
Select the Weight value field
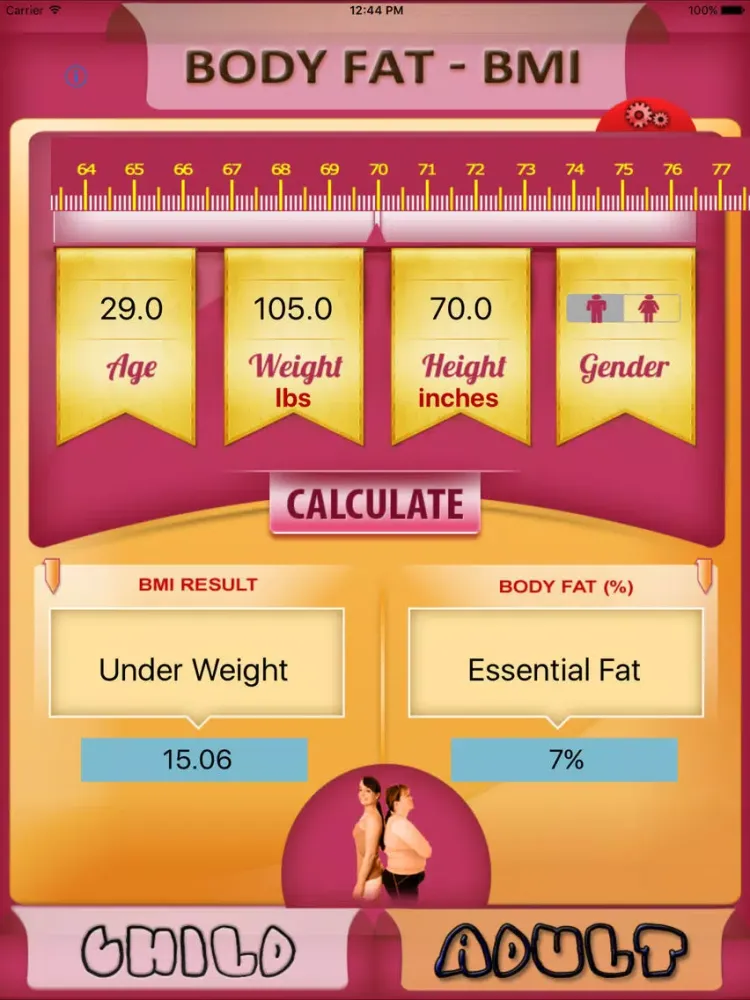(x=293, y=308)
